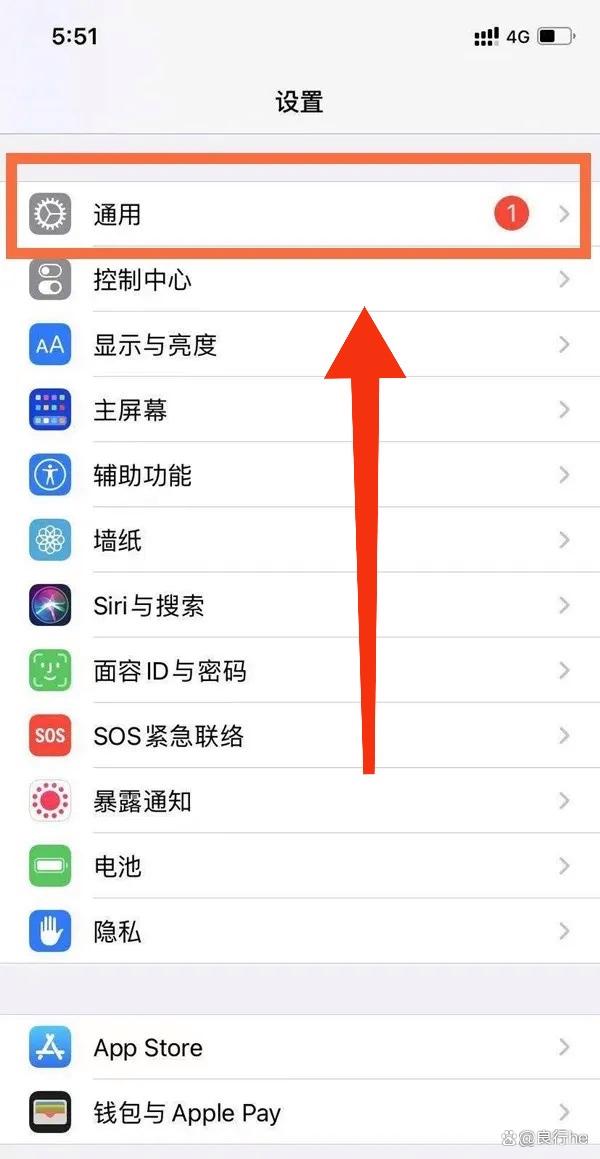Open 隐私 settings
The height and width of the screenshot is (1159, 600).
300,931
